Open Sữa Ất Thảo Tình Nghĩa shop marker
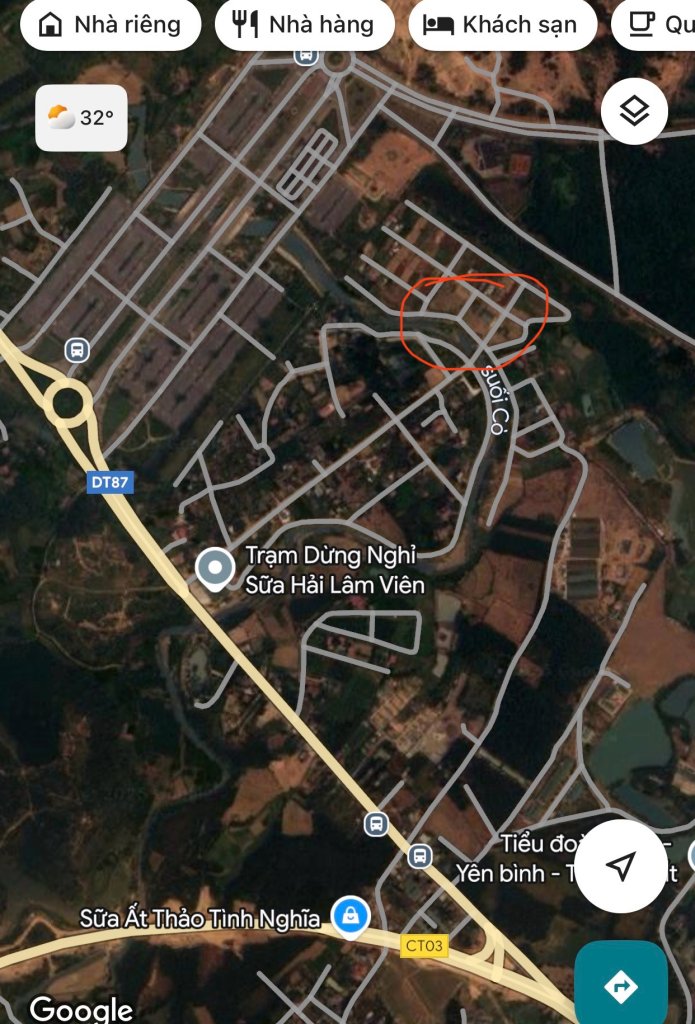 click(x=350, y=916)
